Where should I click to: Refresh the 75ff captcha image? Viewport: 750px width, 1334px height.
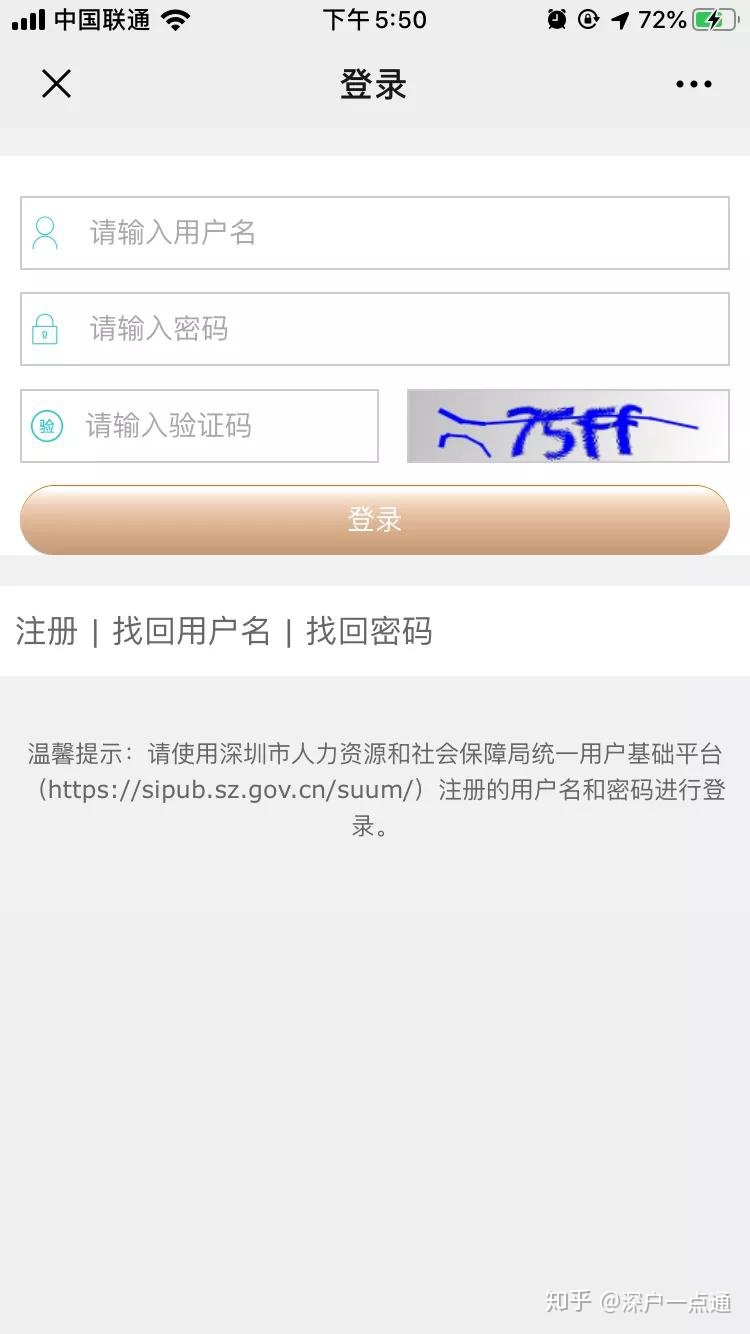(568, 426)
